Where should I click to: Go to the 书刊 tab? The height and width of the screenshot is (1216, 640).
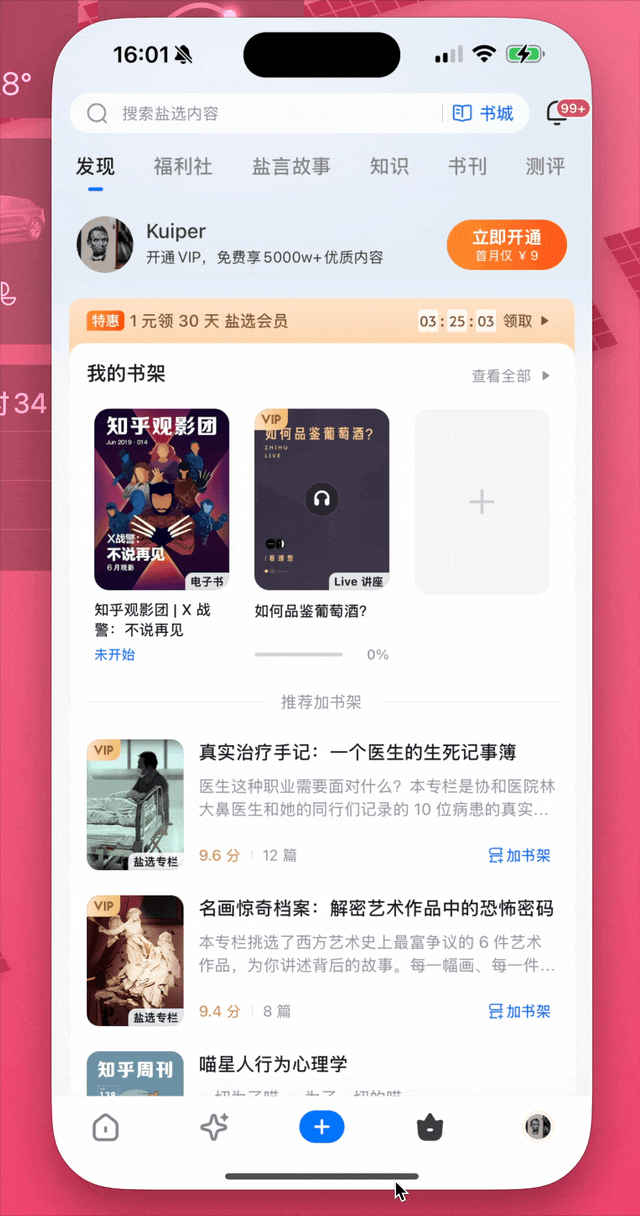[467, 167]
